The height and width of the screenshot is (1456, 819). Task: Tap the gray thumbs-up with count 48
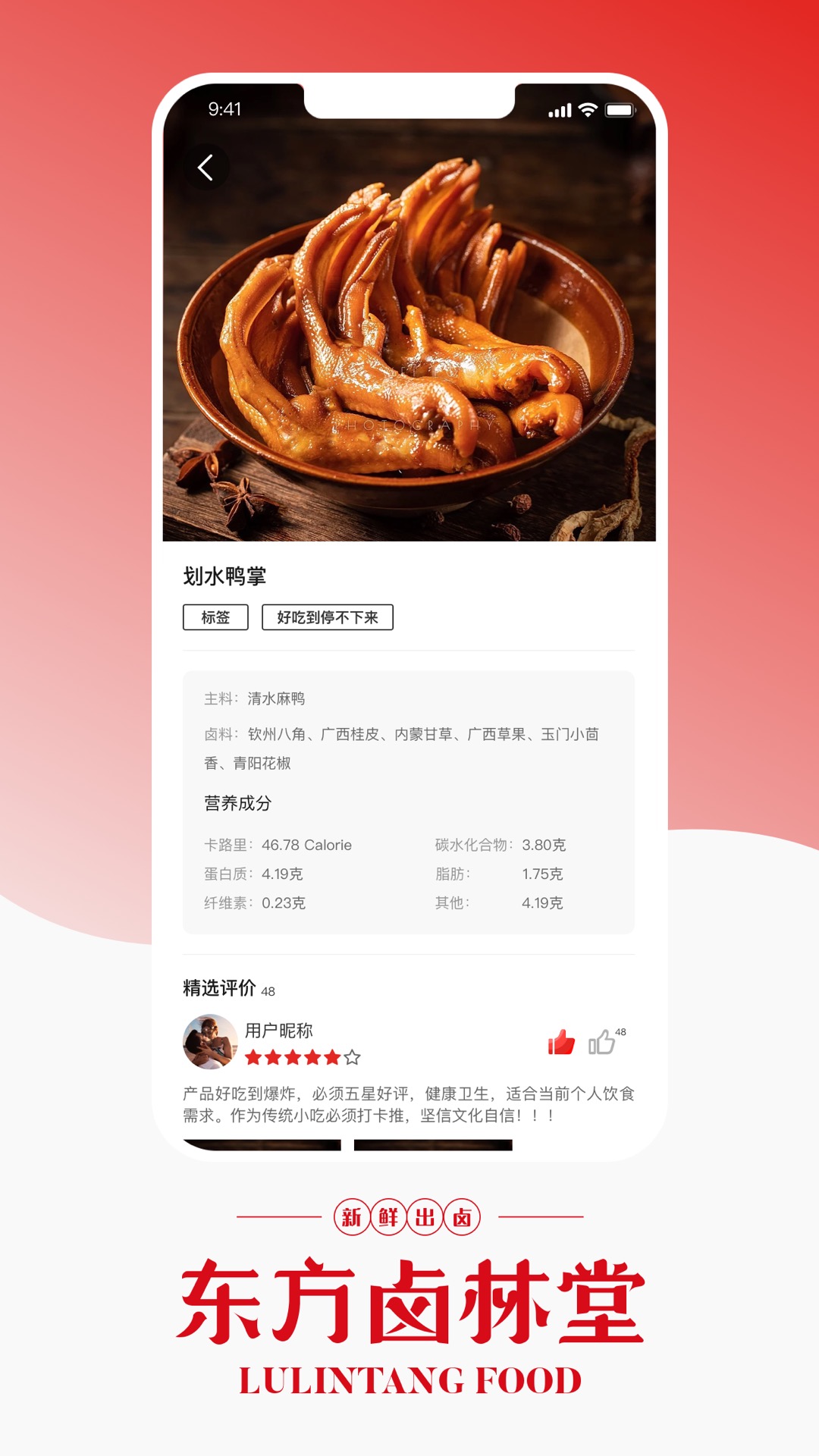pos(604,1043)
